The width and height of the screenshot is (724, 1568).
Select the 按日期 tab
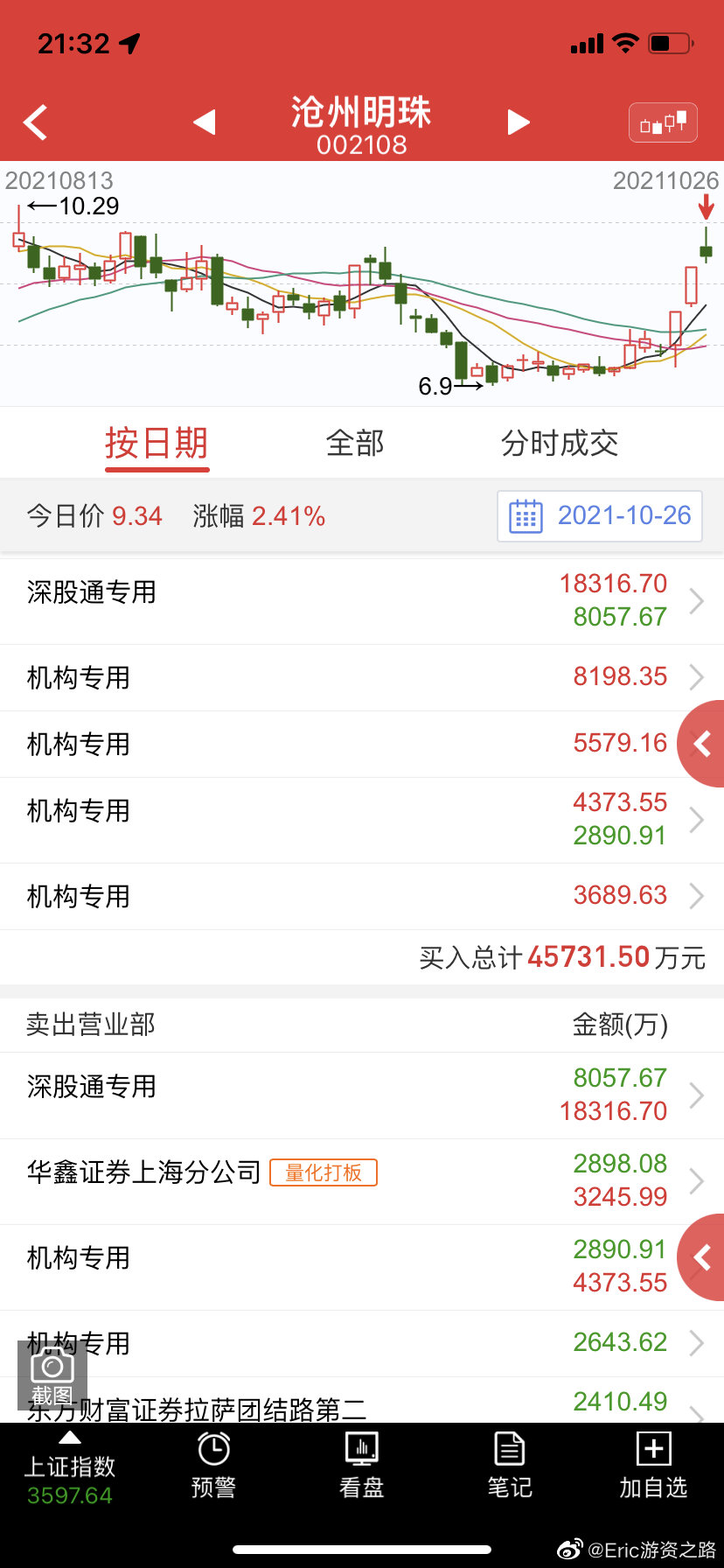point(157,444)
